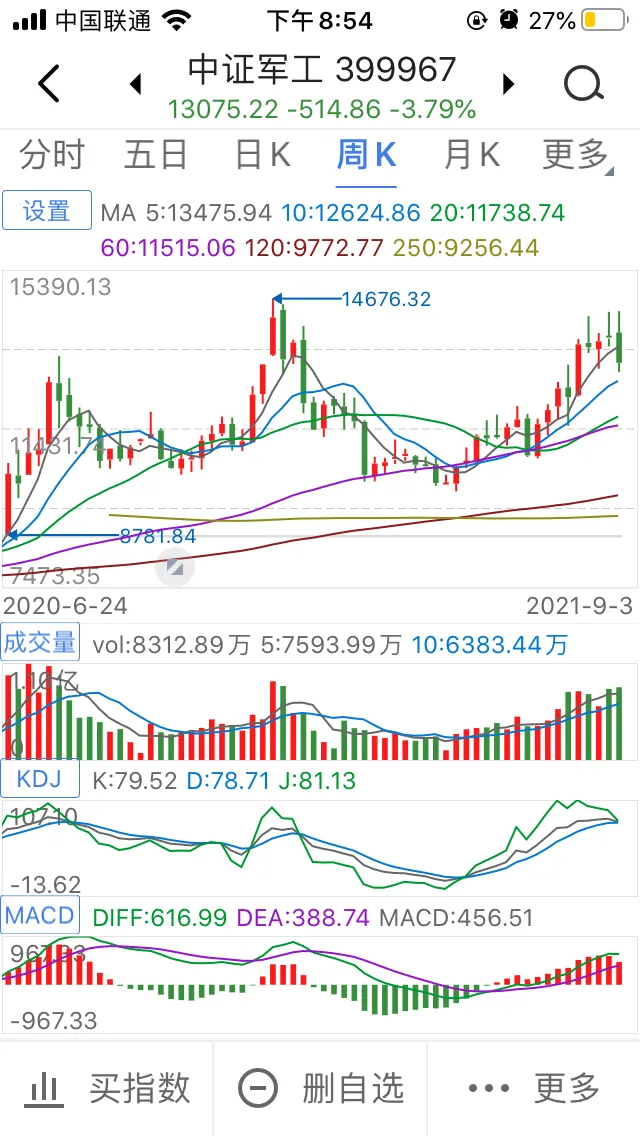Tap the MACD indicator button
This screenshot has width=640, height=1136.
pyautogui.click(x=41, y=915)
